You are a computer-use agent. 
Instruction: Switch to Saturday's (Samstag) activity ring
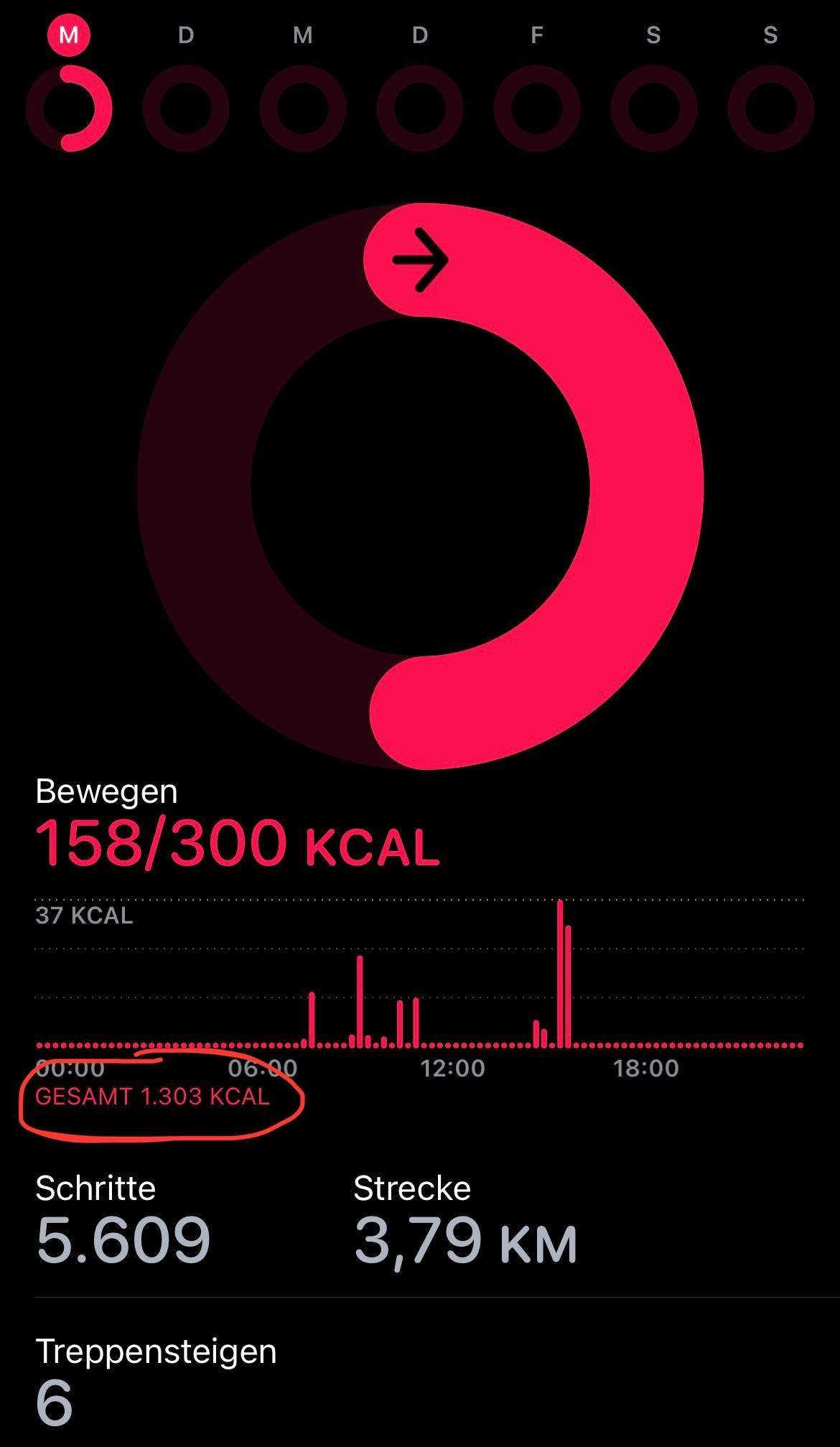(x=653, y=108)
